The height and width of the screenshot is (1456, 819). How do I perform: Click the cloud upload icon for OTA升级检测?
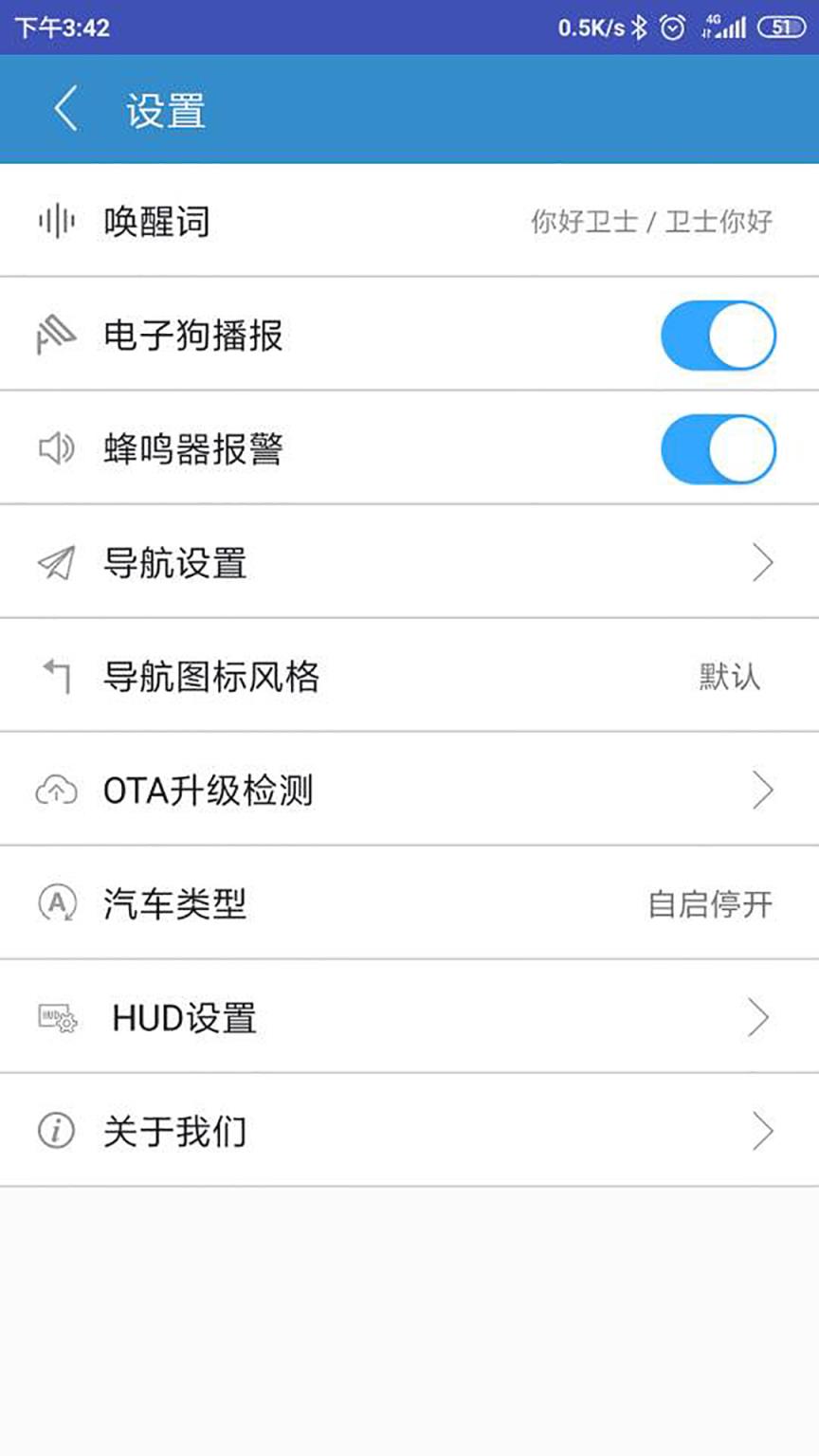tap(57, 790)
